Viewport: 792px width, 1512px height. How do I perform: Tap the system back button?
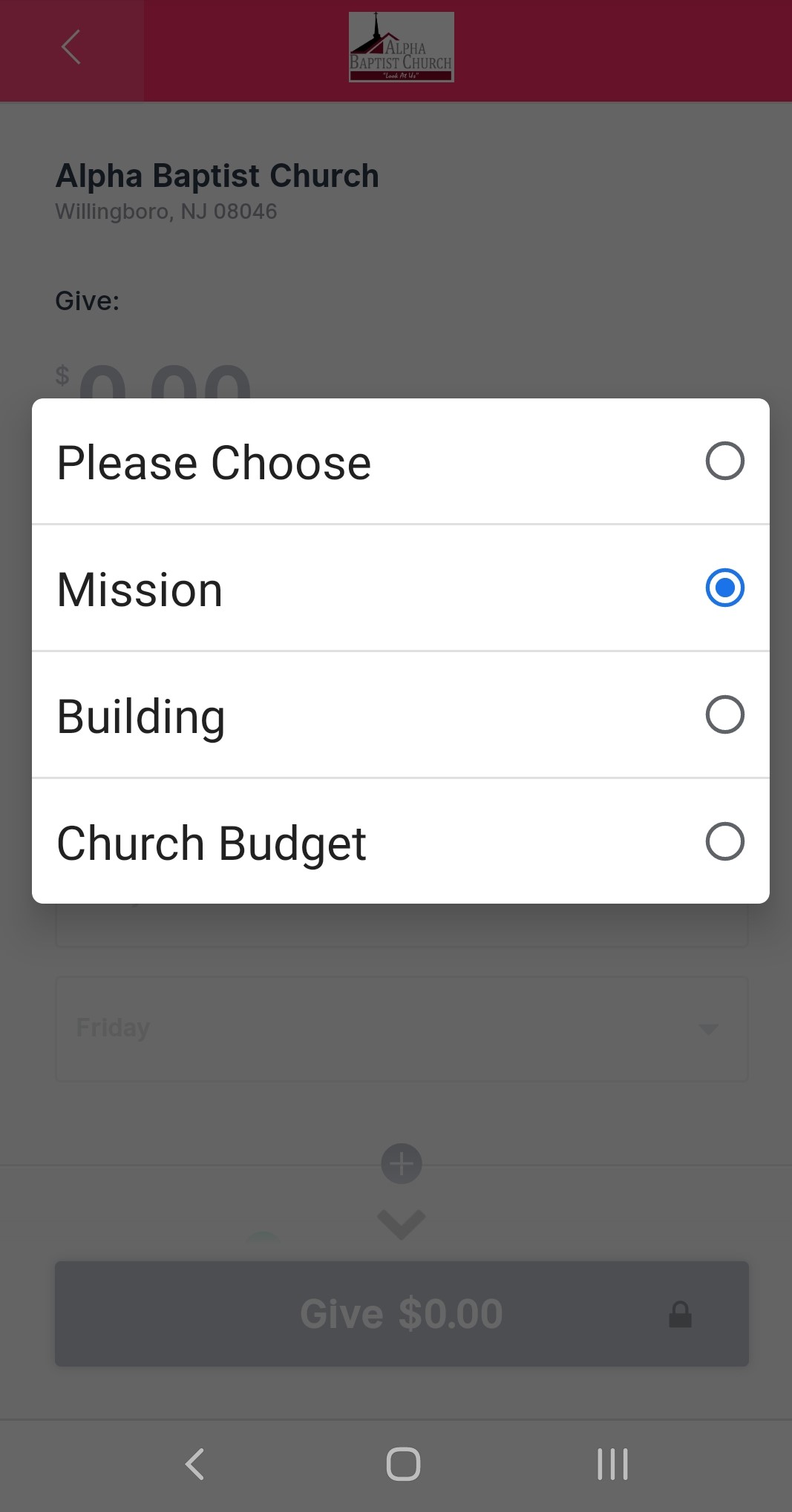194,1465
